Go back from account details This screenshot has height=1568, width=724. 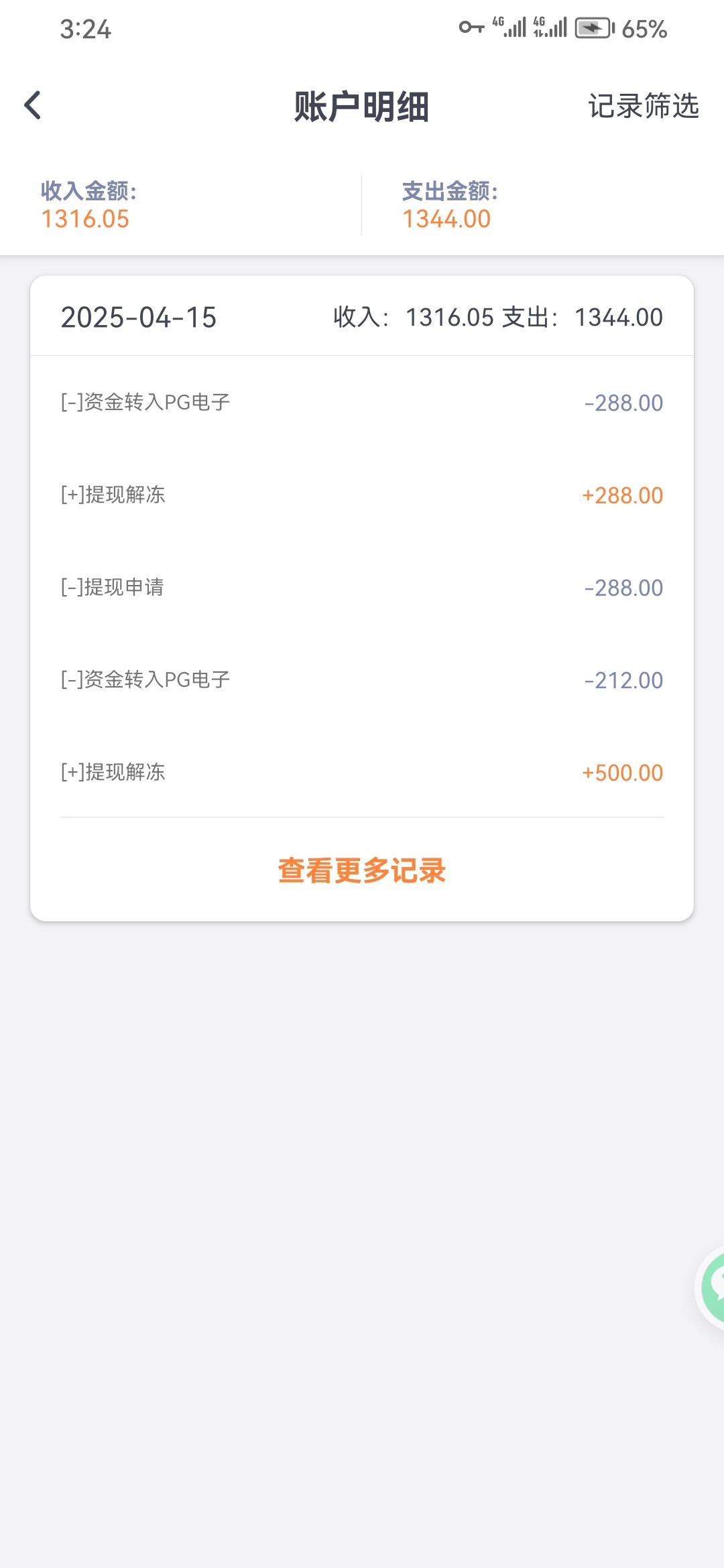[33, 106]
